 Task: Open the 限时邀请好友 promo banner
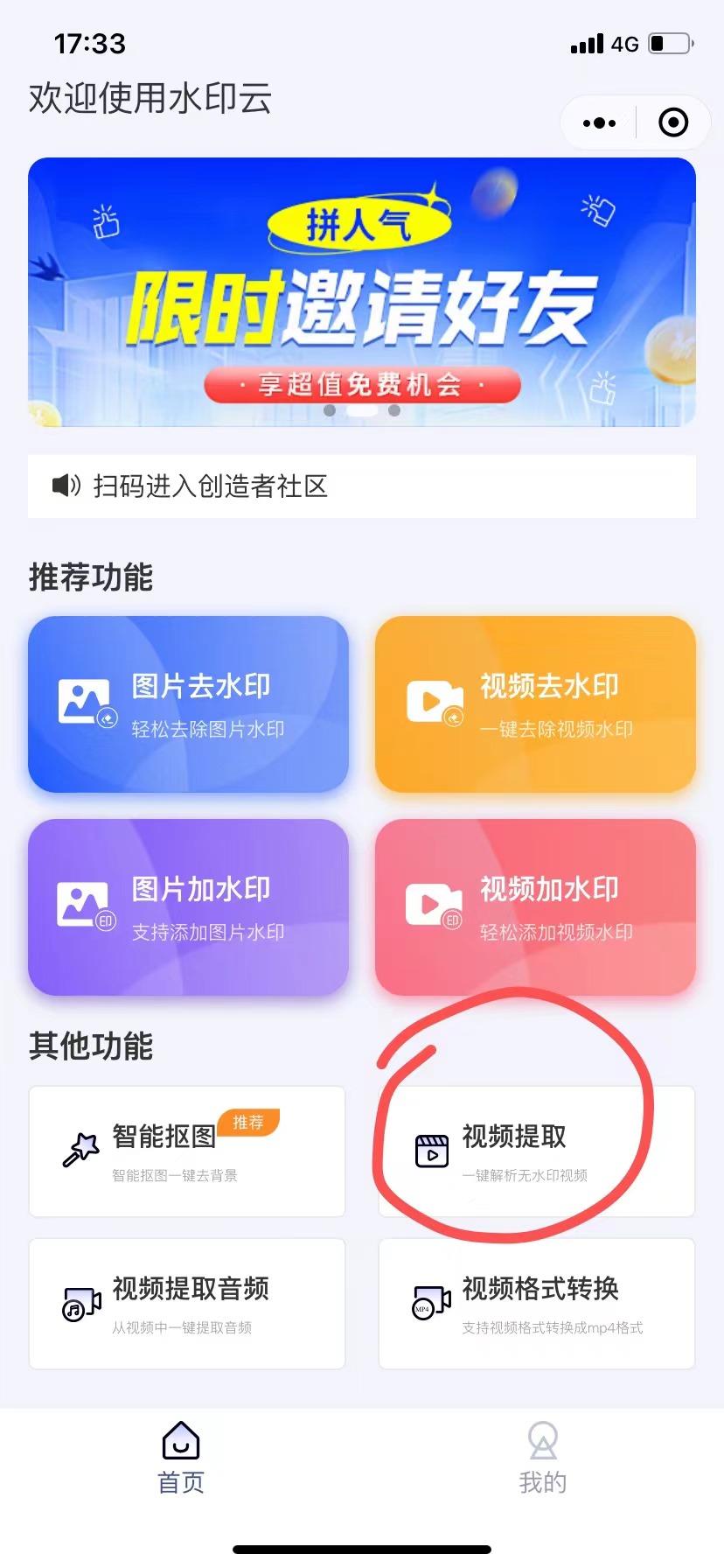362,292
